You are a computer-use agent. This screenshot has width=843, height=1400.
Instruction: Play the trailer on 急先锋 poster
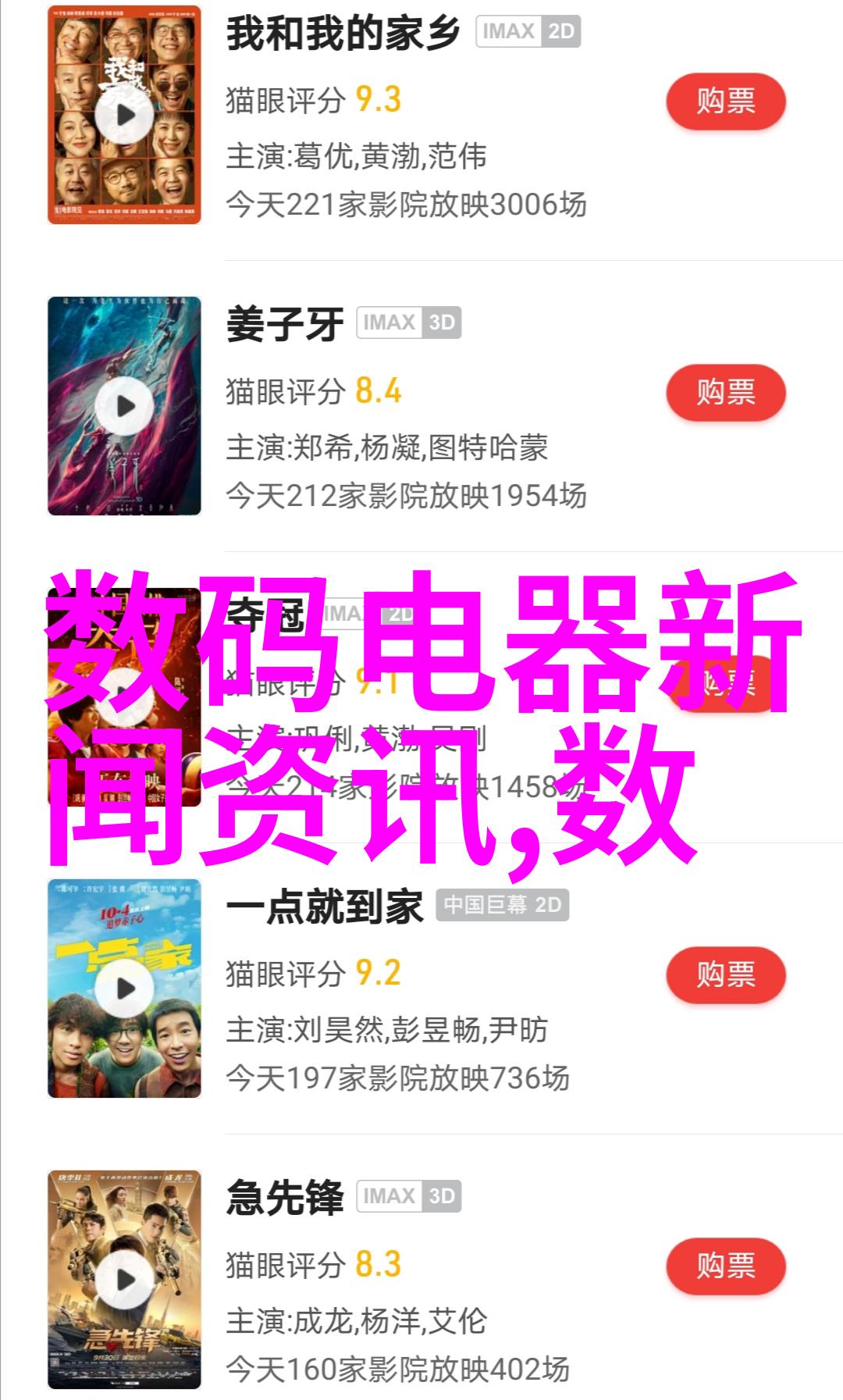(x=125, y=1280)
